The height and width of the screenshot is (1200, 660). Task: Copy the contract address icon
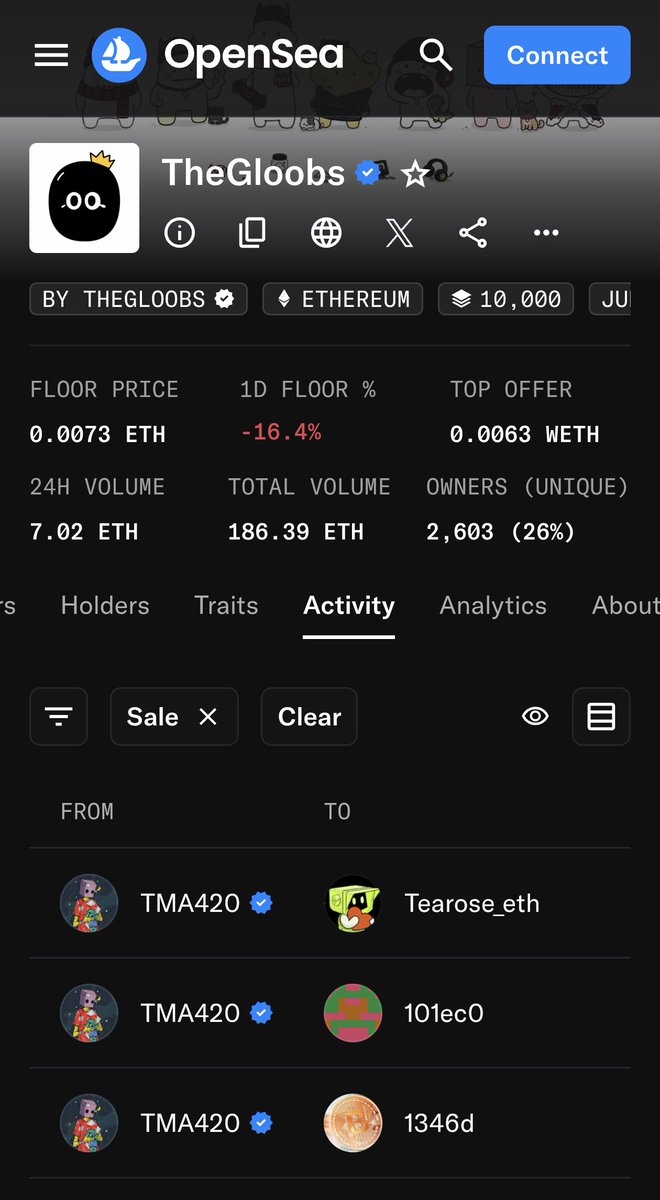point(252,234)
